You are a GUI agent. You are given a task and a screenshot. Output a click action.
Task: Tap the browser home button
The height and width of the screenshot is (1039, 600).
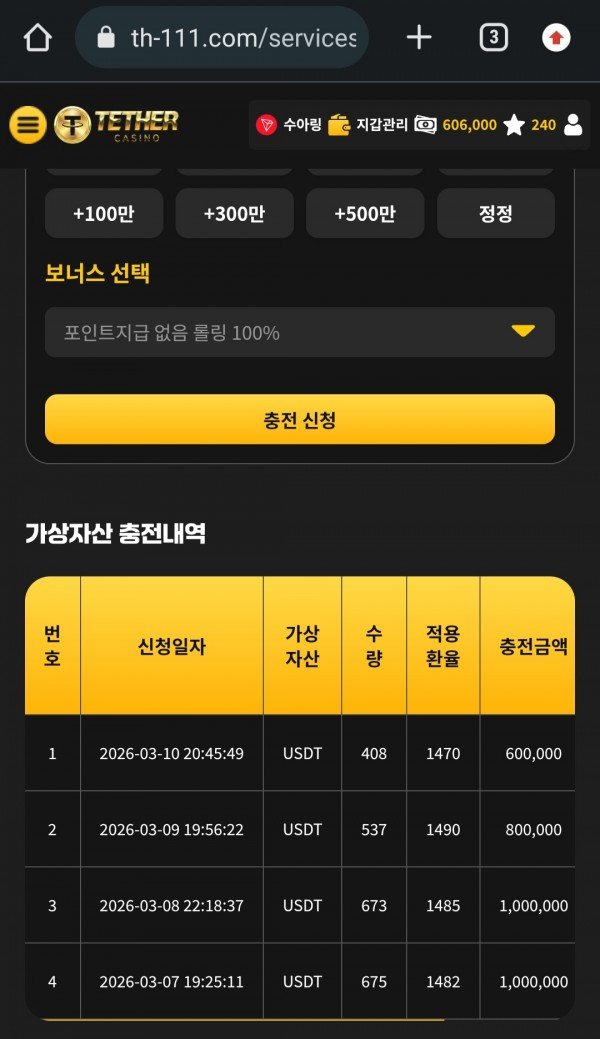37,38
